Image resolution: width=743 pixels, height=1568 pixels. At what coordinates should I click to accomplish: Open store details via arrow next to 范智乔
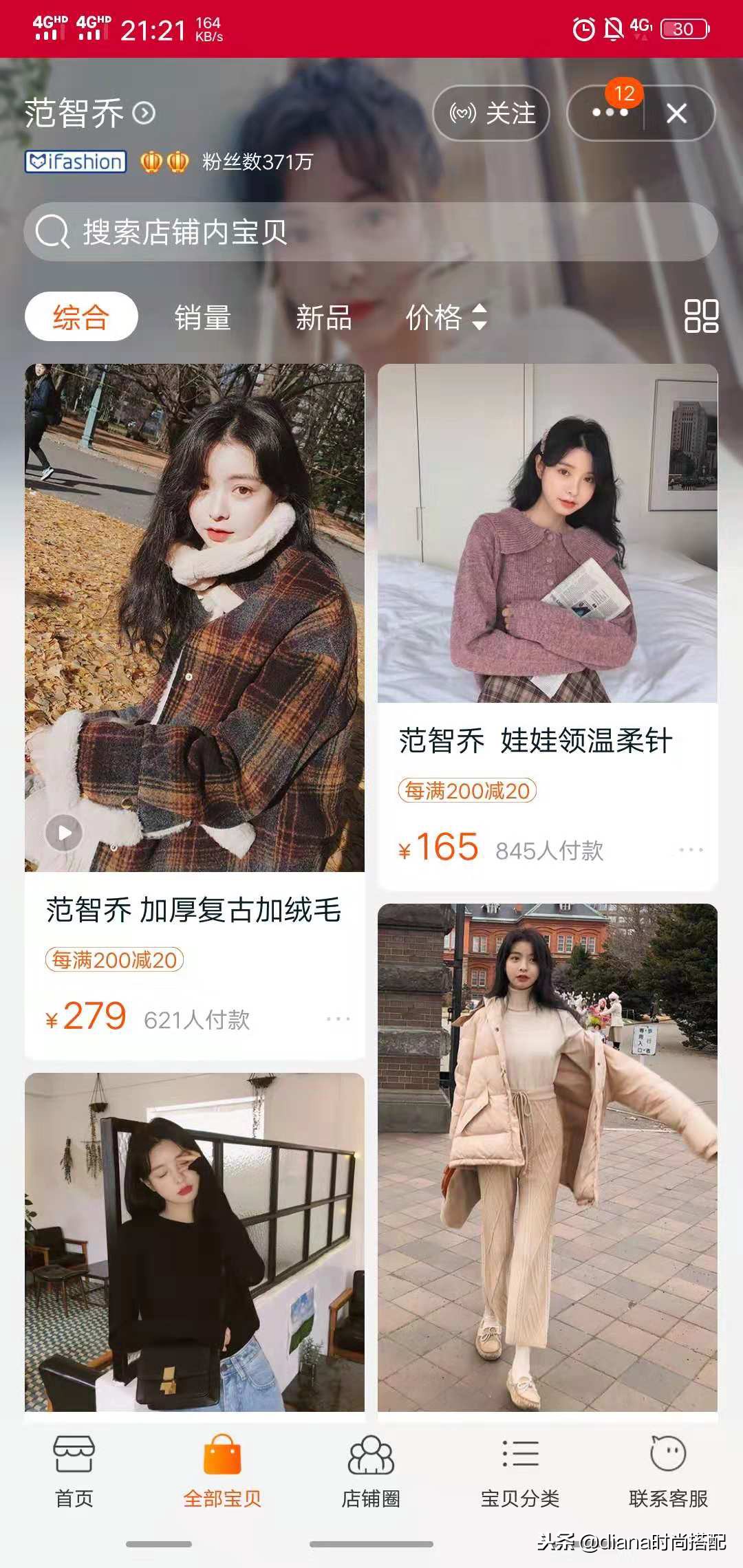click(x=143, y=112)
